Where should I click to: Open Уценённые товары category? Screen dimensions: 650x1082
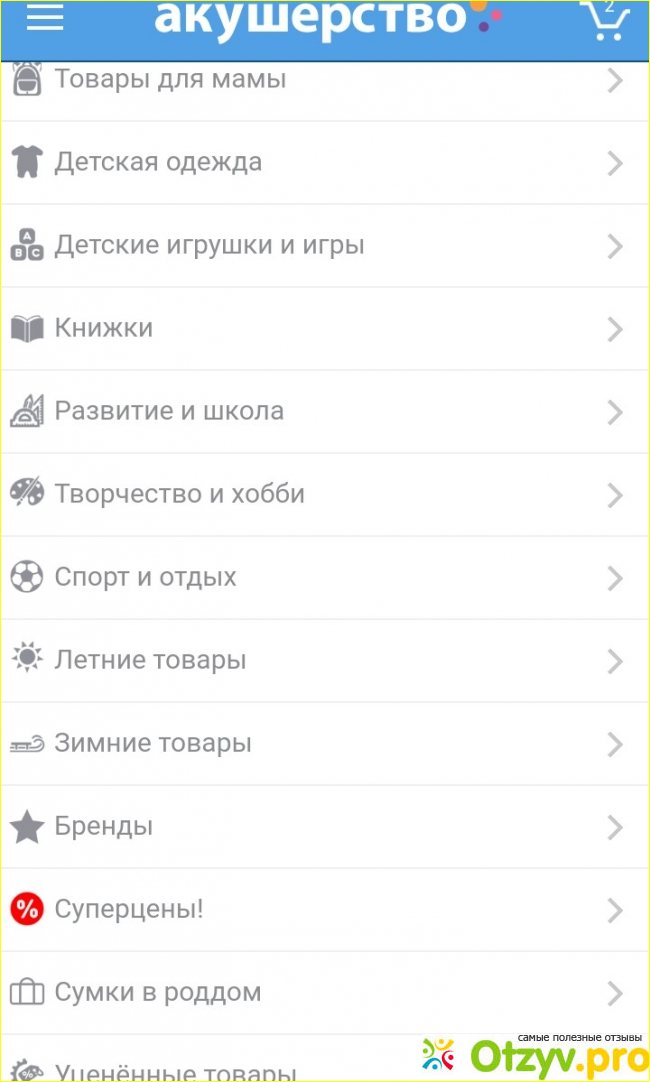pos(176,1070)
